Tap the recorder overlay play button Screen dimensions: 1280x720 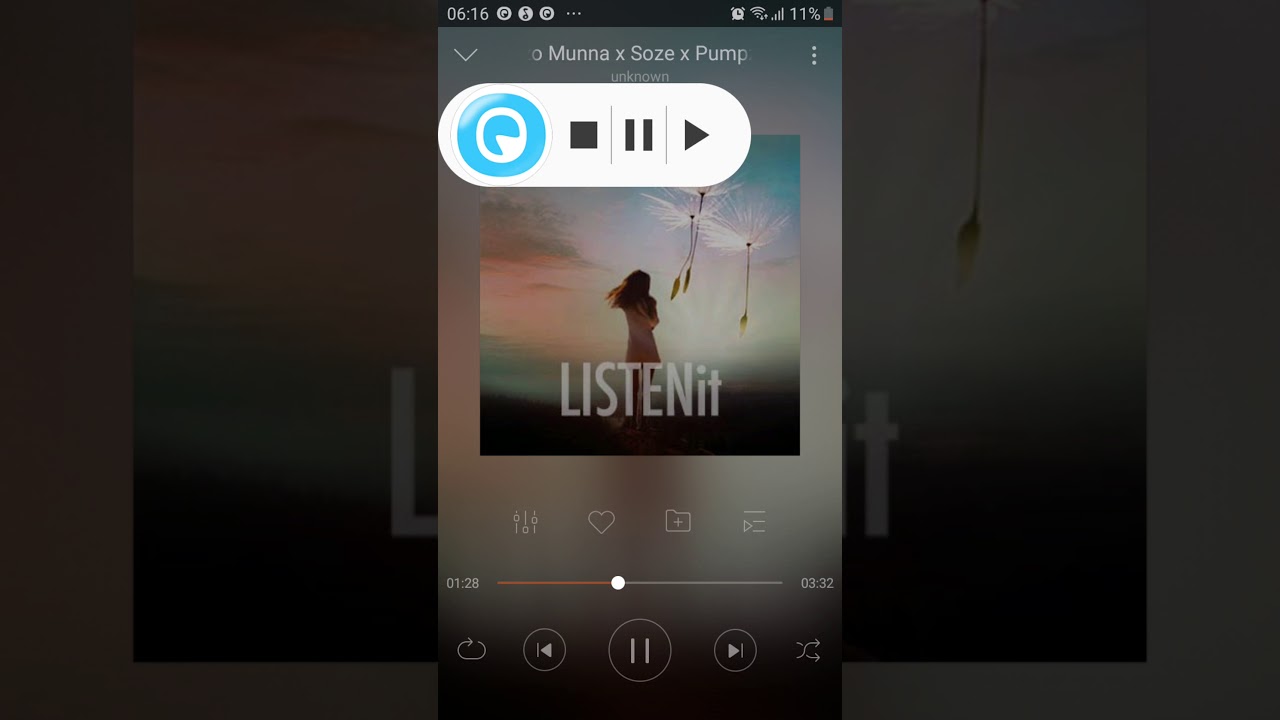click(696, 135)
